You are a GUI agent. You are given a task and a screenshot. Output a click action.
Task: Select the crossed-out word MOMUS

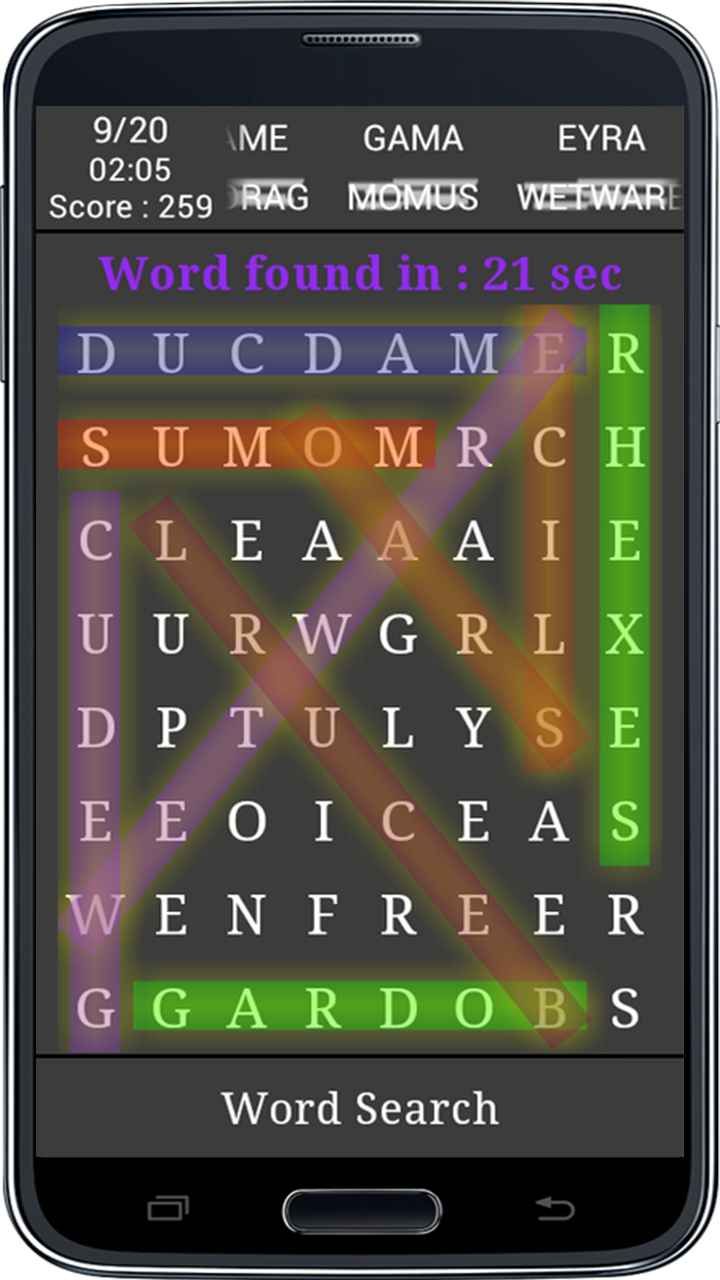tap(412, 198)
